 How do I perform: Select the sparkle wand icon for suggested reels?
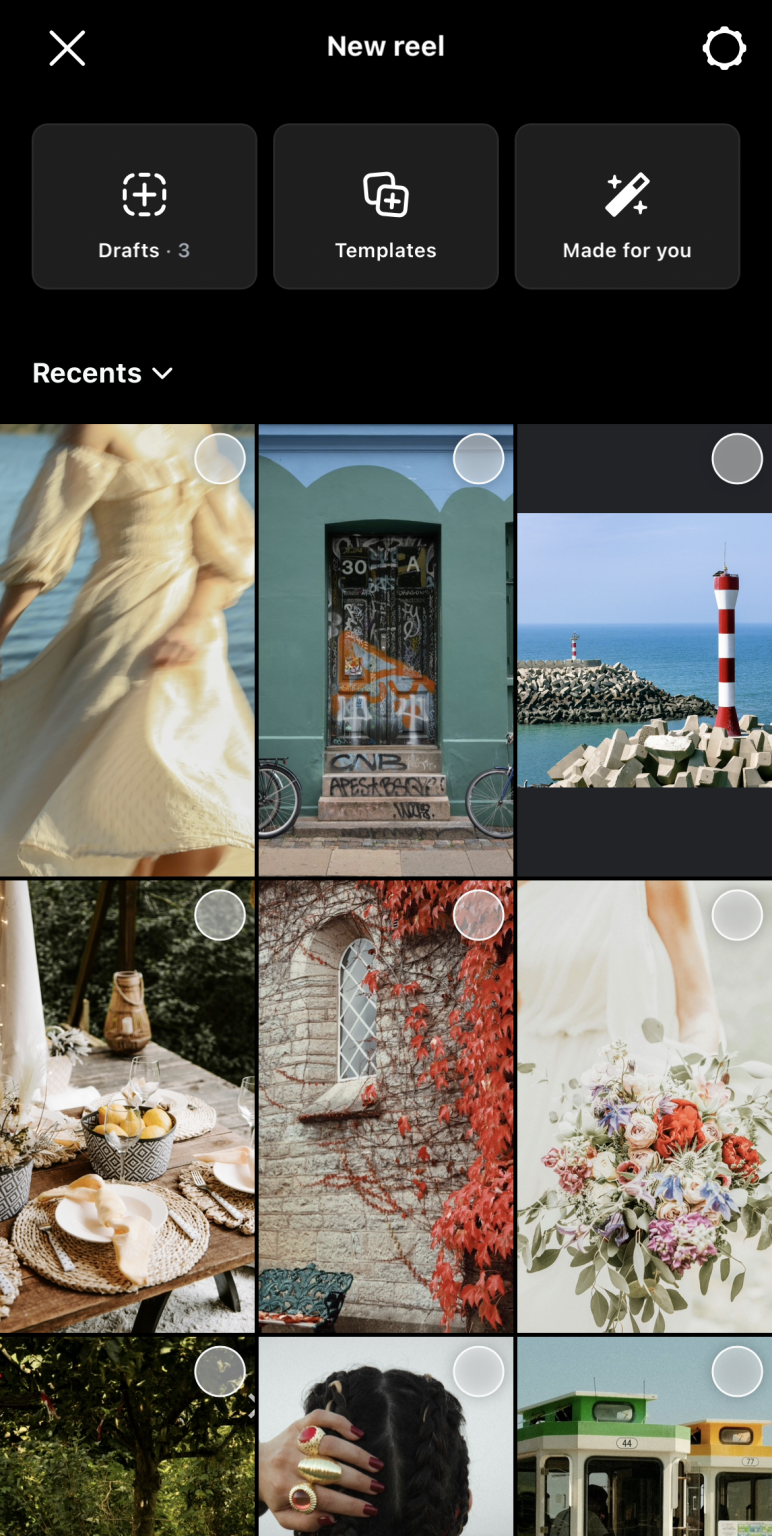[x=627, y=195]
